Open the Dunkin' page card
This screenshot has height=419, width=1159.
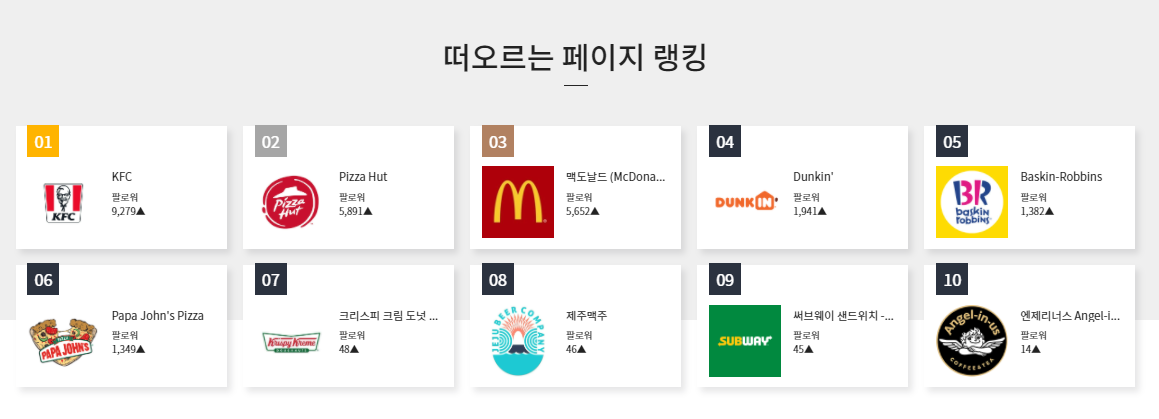click(802, 188)
